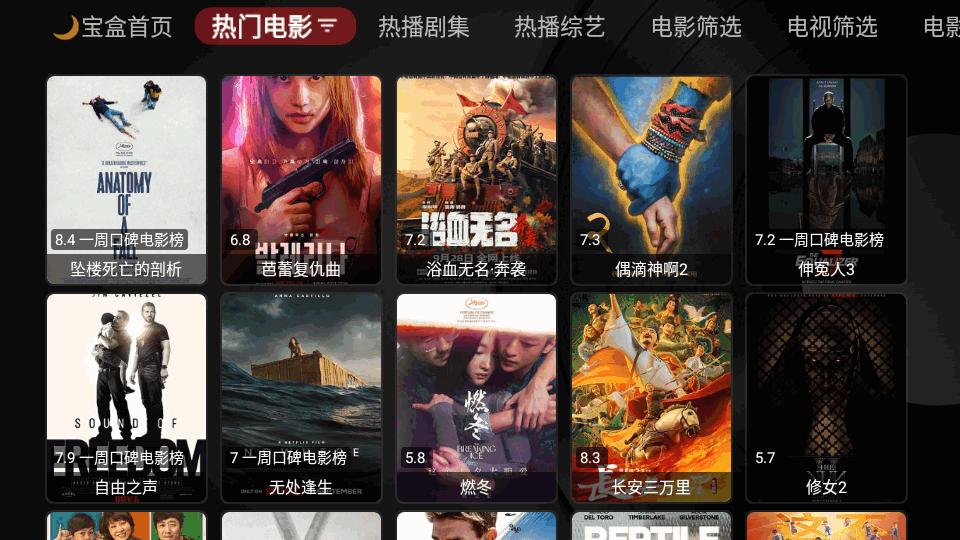Select the 浴血无名·奔袭 poster
The width and height of the screenshot is (960, 540).
[x=476, y=180]
